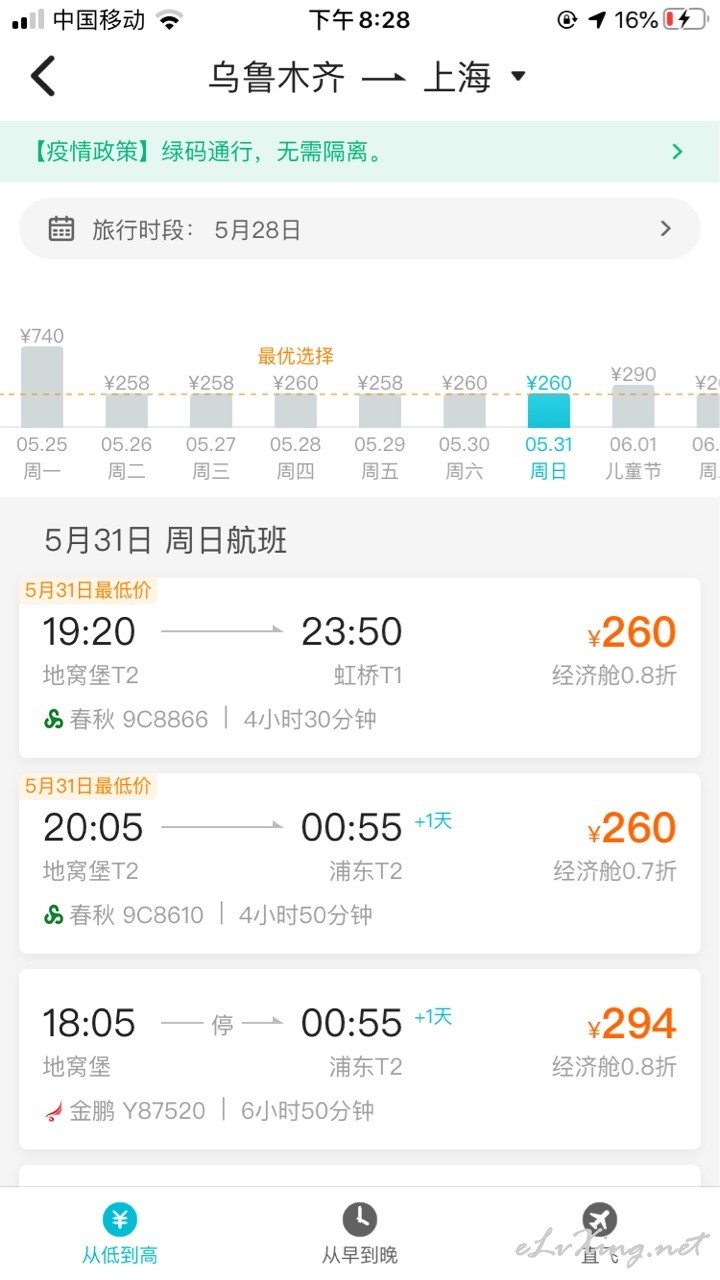Open 春秋 9C8866 flight departing 19:20
The width and height of the screenshot is (720, 1280).
point(360,667)
